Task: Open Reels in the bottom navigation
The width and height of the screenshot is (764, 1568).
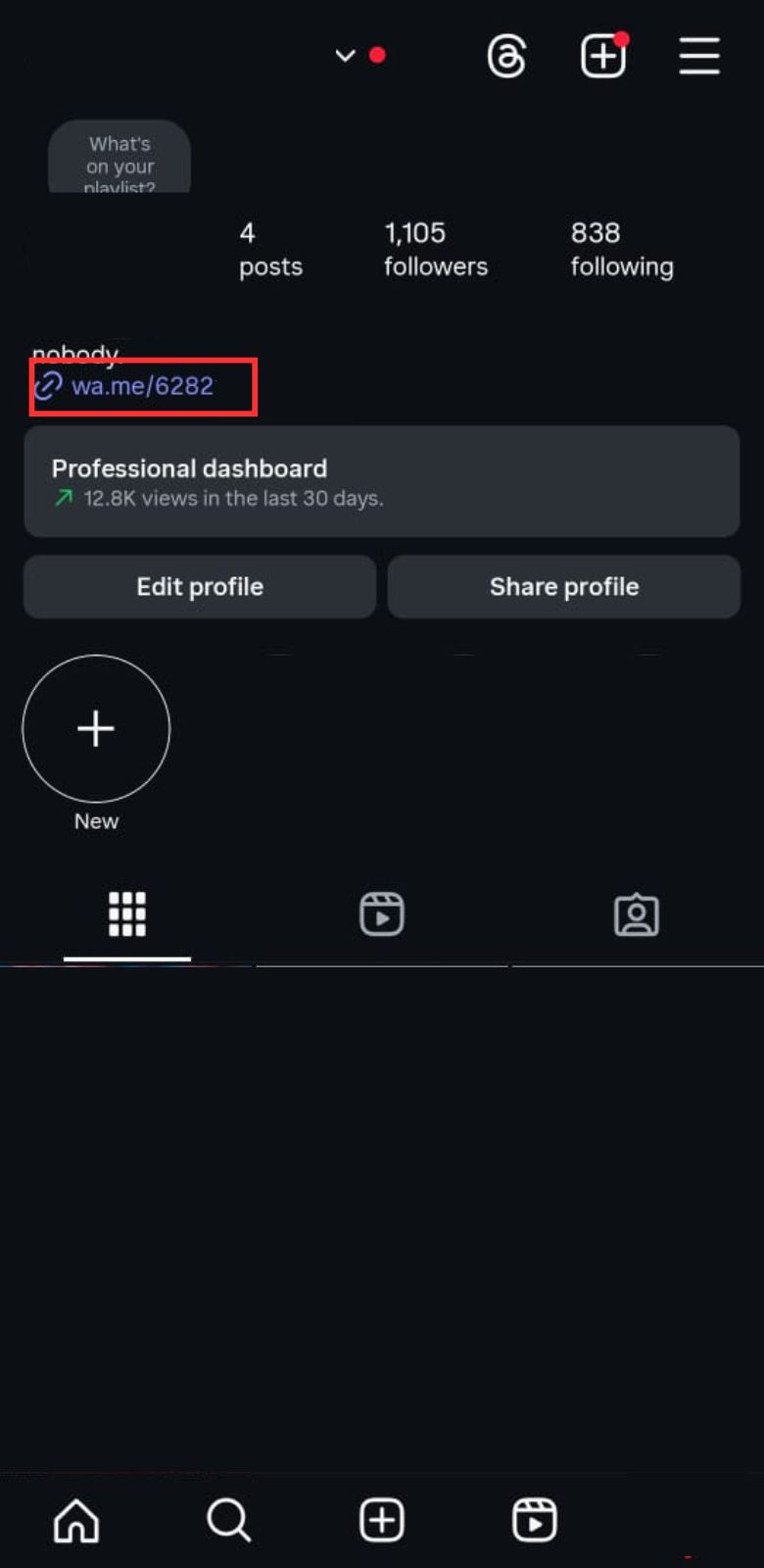Action: point(535,1521)
